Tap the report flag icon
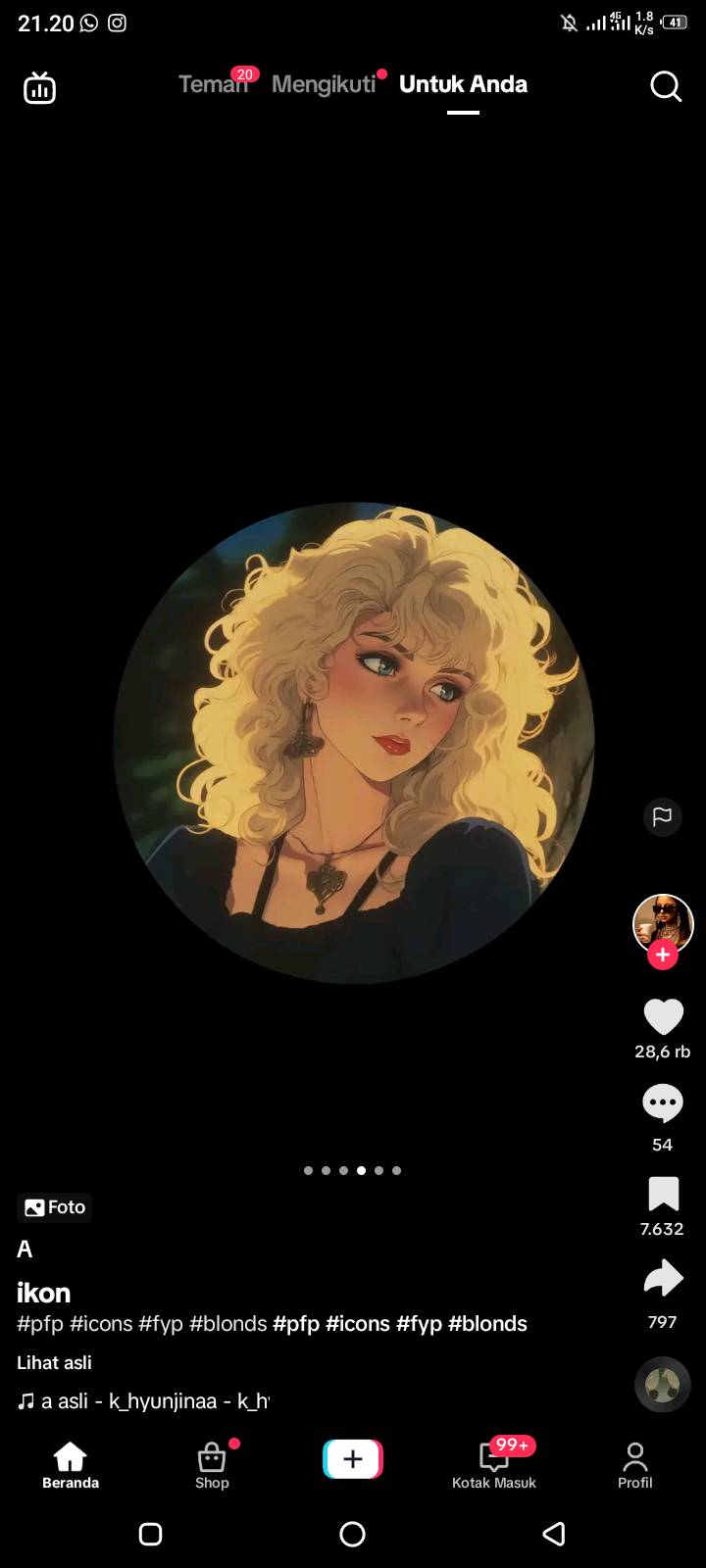706x1568 pixels. (x=662, y=816)
